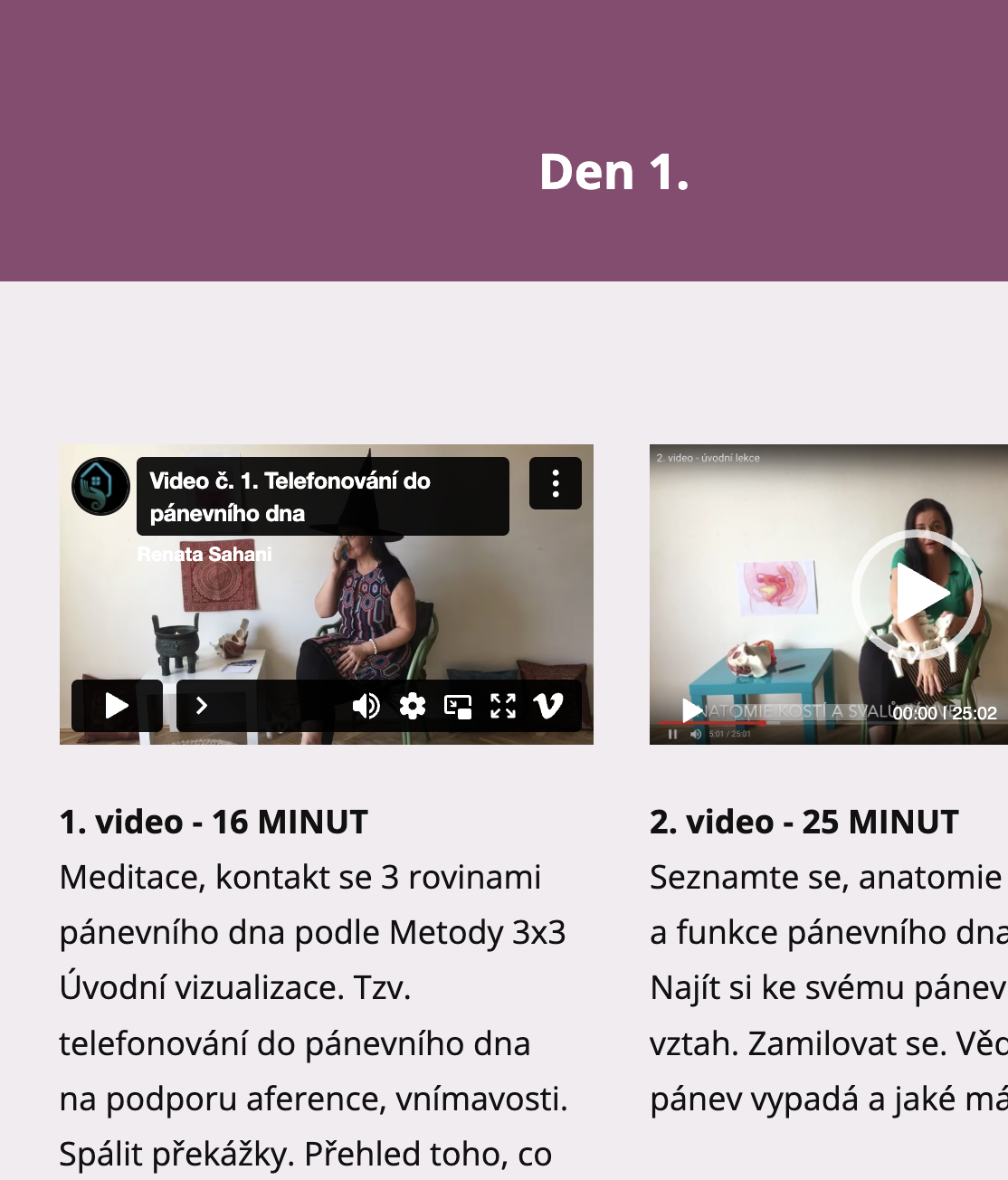The image size is (1008, 1180).
Task: Enter fullscreen on the first video
Action: point(503,706)
